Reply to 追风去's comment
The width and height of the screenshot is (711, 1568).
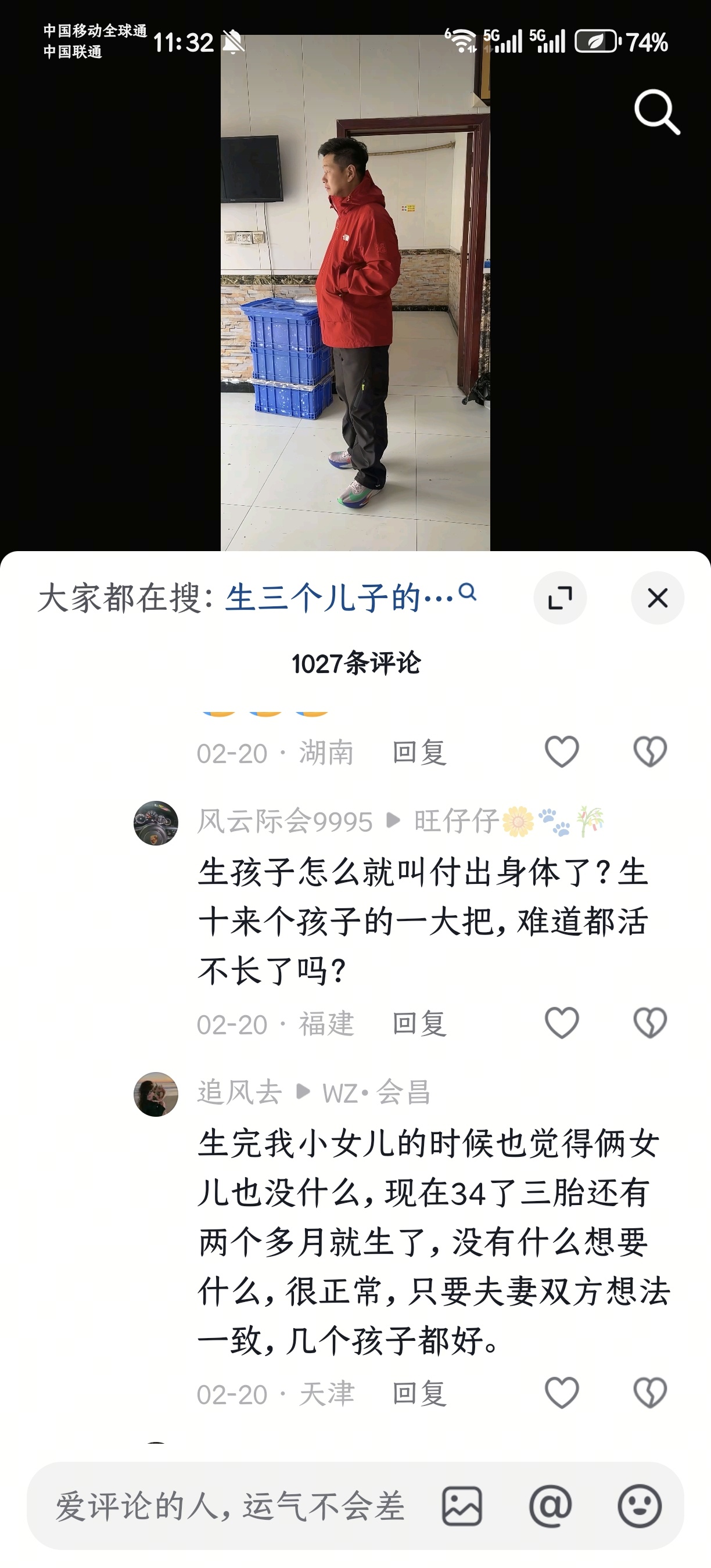pyautogui.click(x=419, y=1393)
